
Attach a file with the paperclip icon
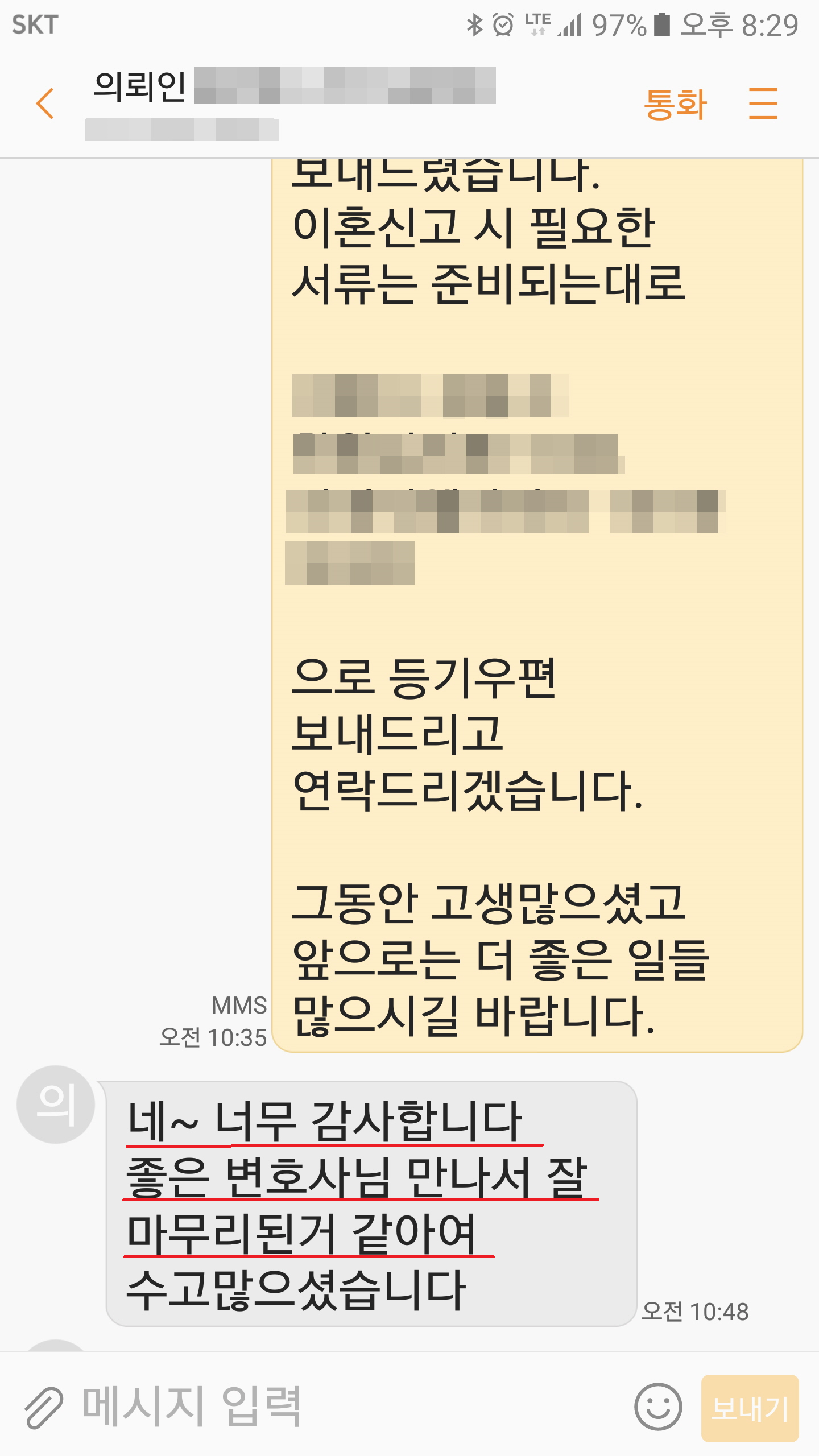[x=43, y=1407]
